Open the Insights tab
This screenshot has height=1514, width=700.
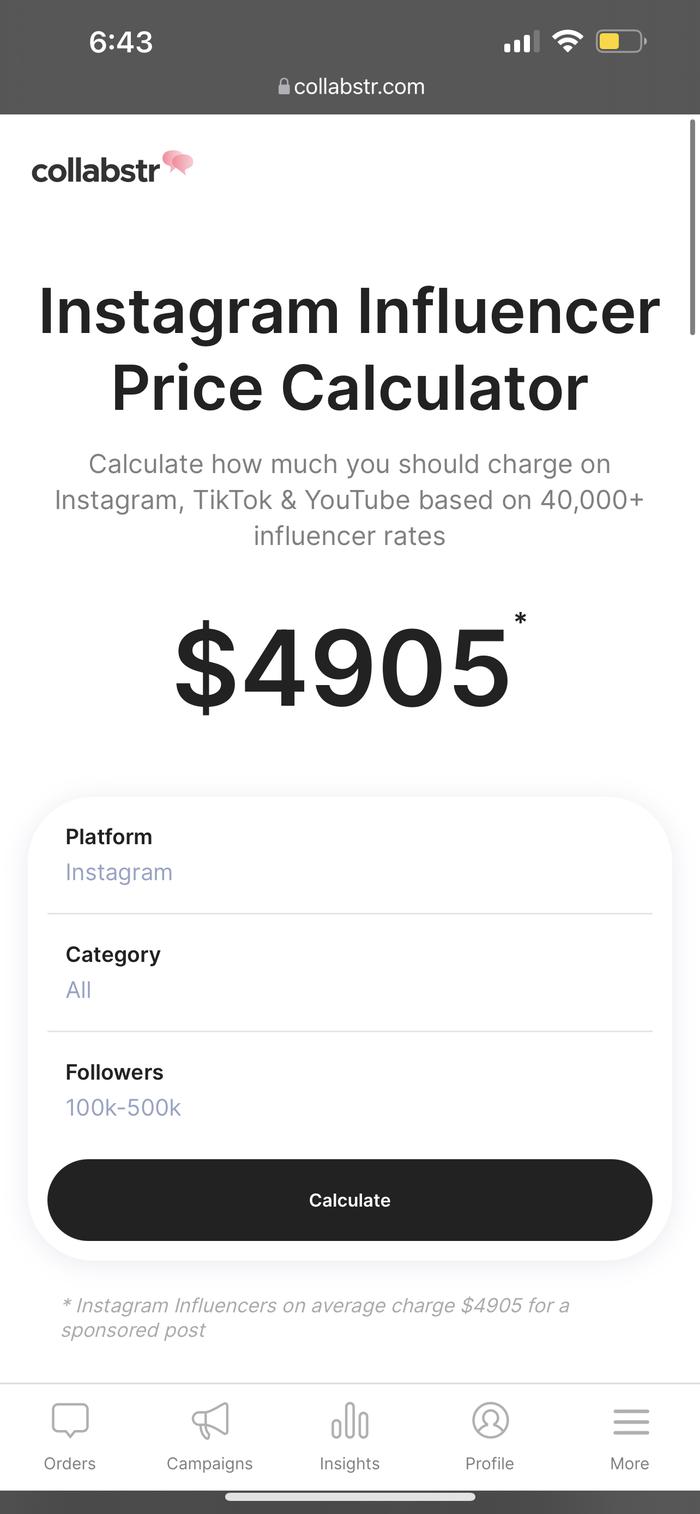(350, 1437)
